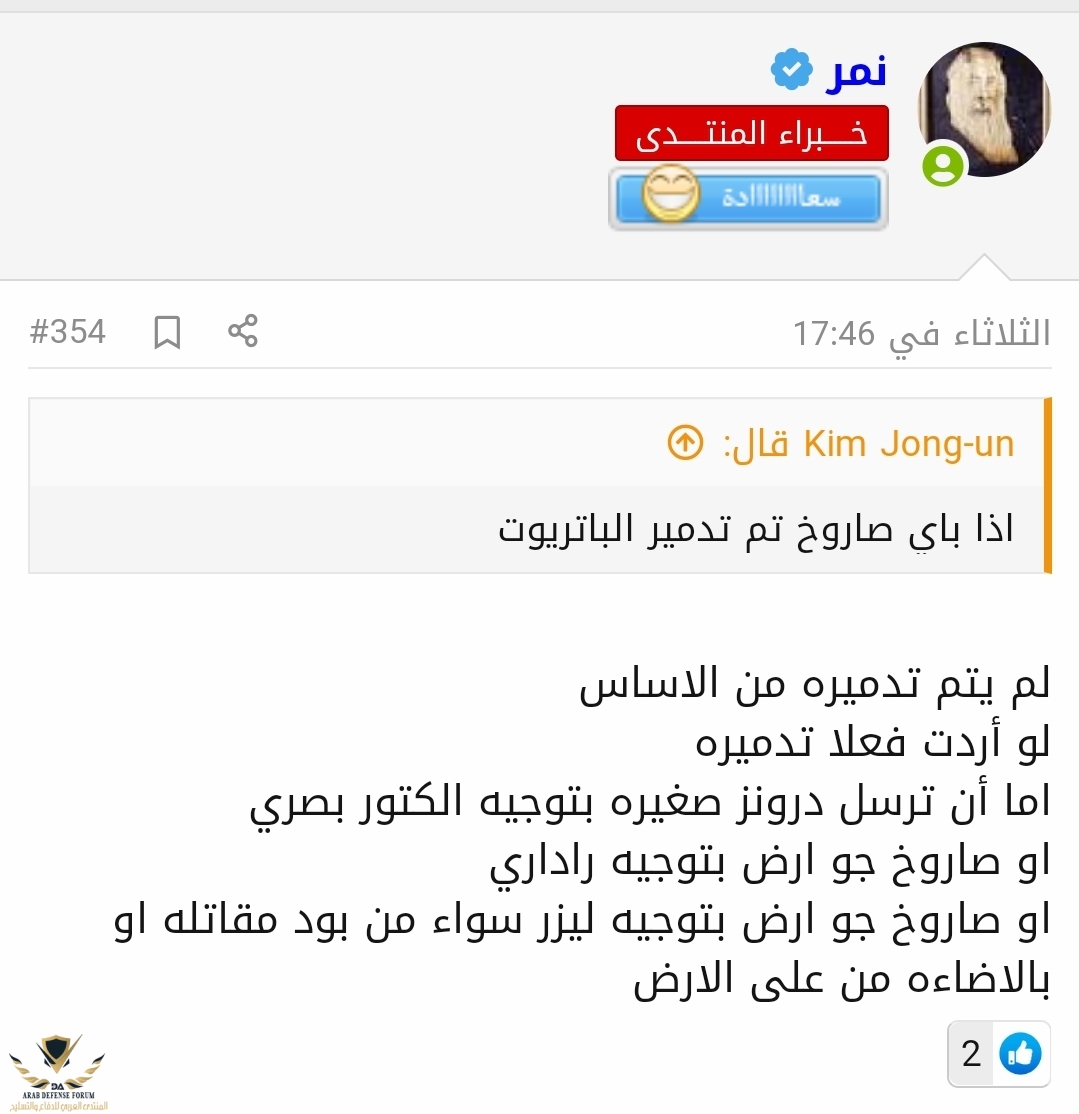Share this forum post
This screenshot has width=1079, height=1114.
(x=243, y=331)
